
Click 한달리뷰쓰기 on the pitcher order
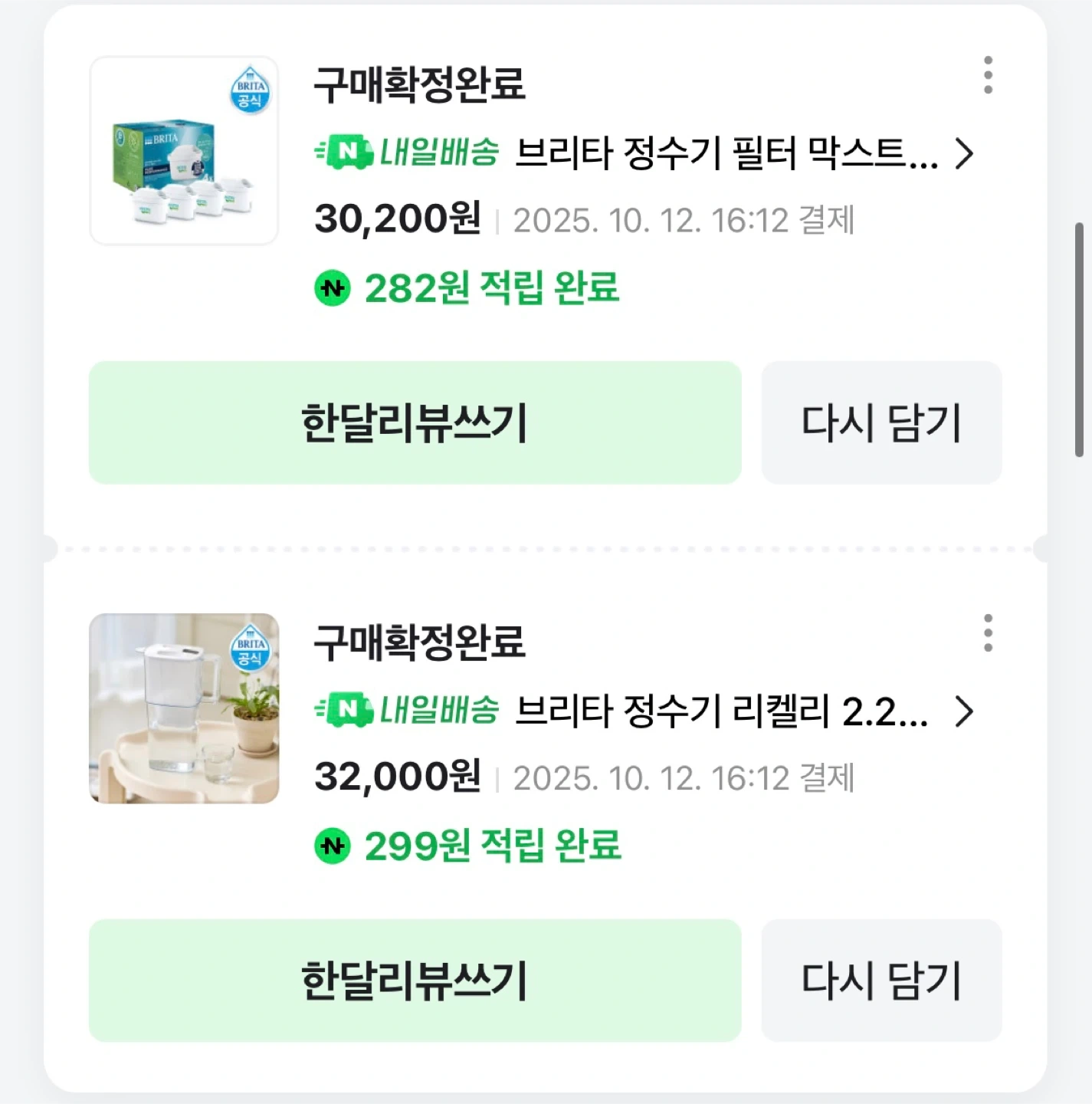tap(415, 978)
